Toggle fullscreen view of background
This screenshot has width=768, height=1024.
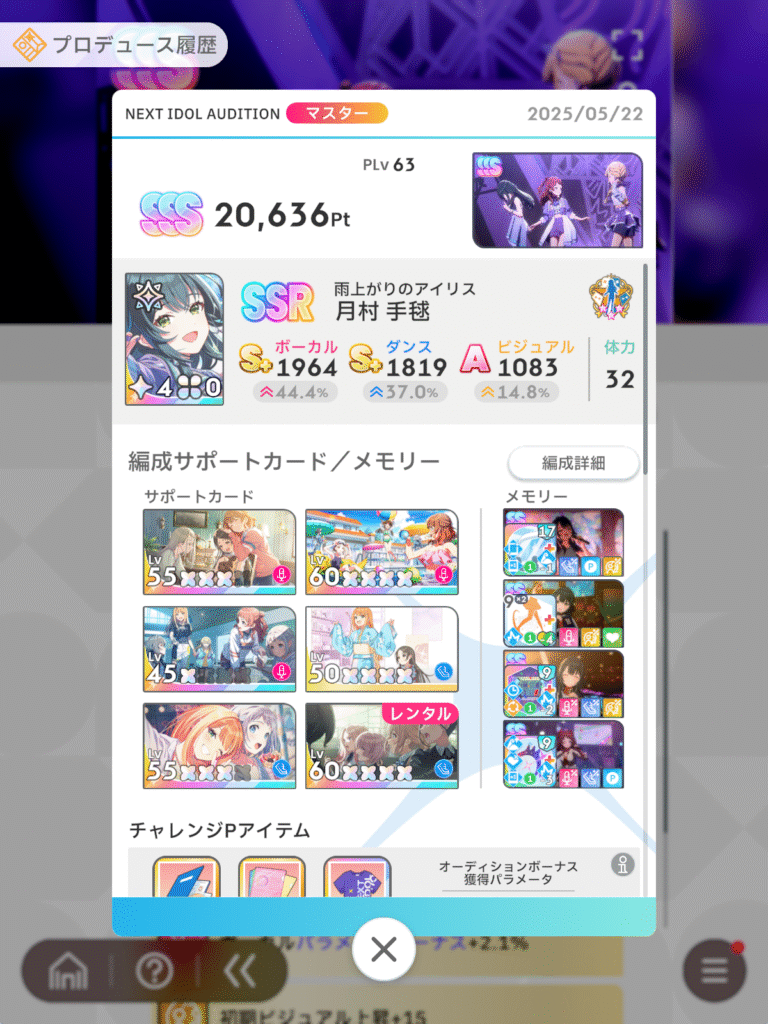pyautogui.click(x=626, y=44)
